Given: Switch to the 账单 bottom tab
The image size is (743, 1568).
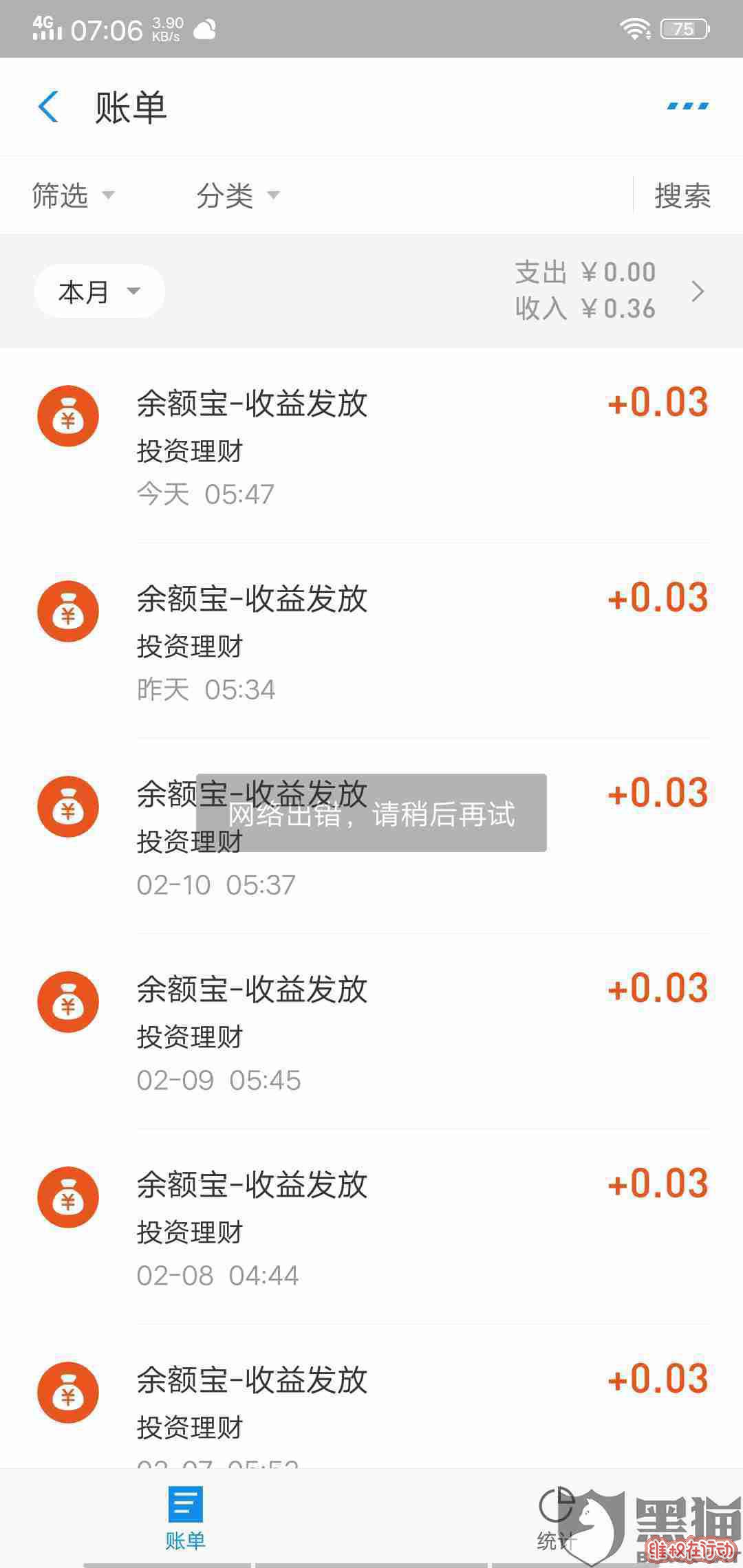Looking at the screenshot, I should coord(186,1518).
